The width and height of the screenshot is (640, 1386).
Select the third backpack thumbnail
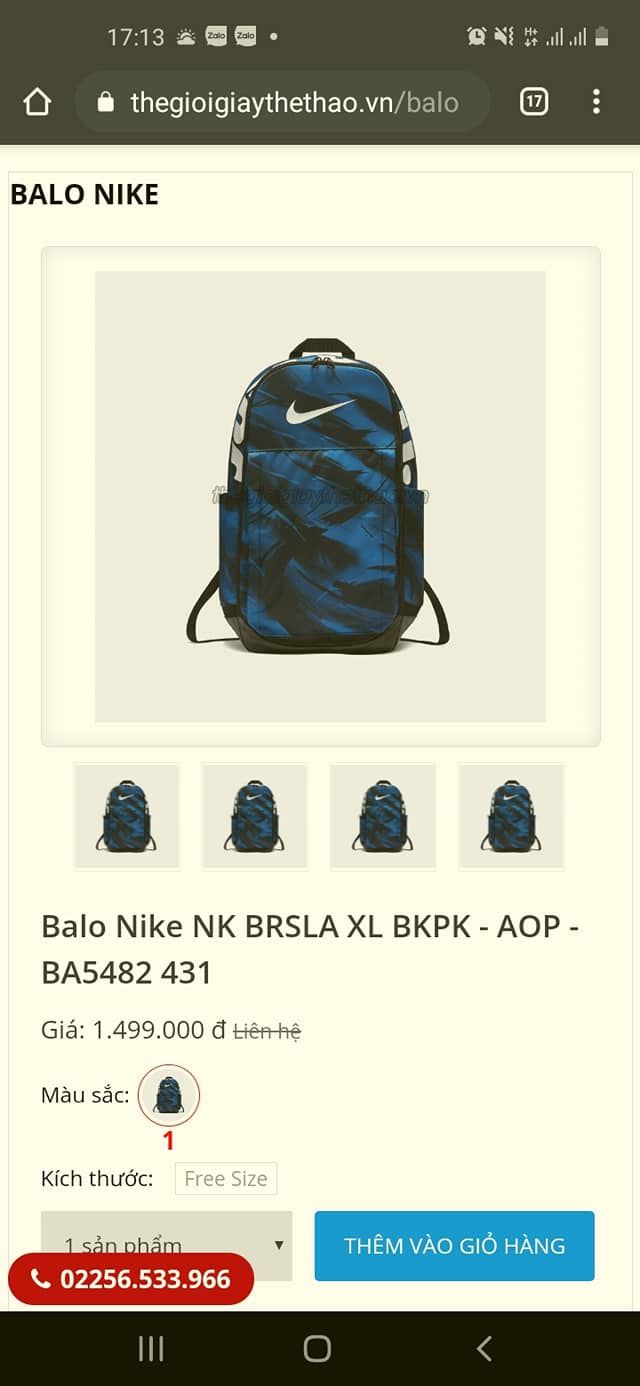pyautogui.click(x=383, y=816)
